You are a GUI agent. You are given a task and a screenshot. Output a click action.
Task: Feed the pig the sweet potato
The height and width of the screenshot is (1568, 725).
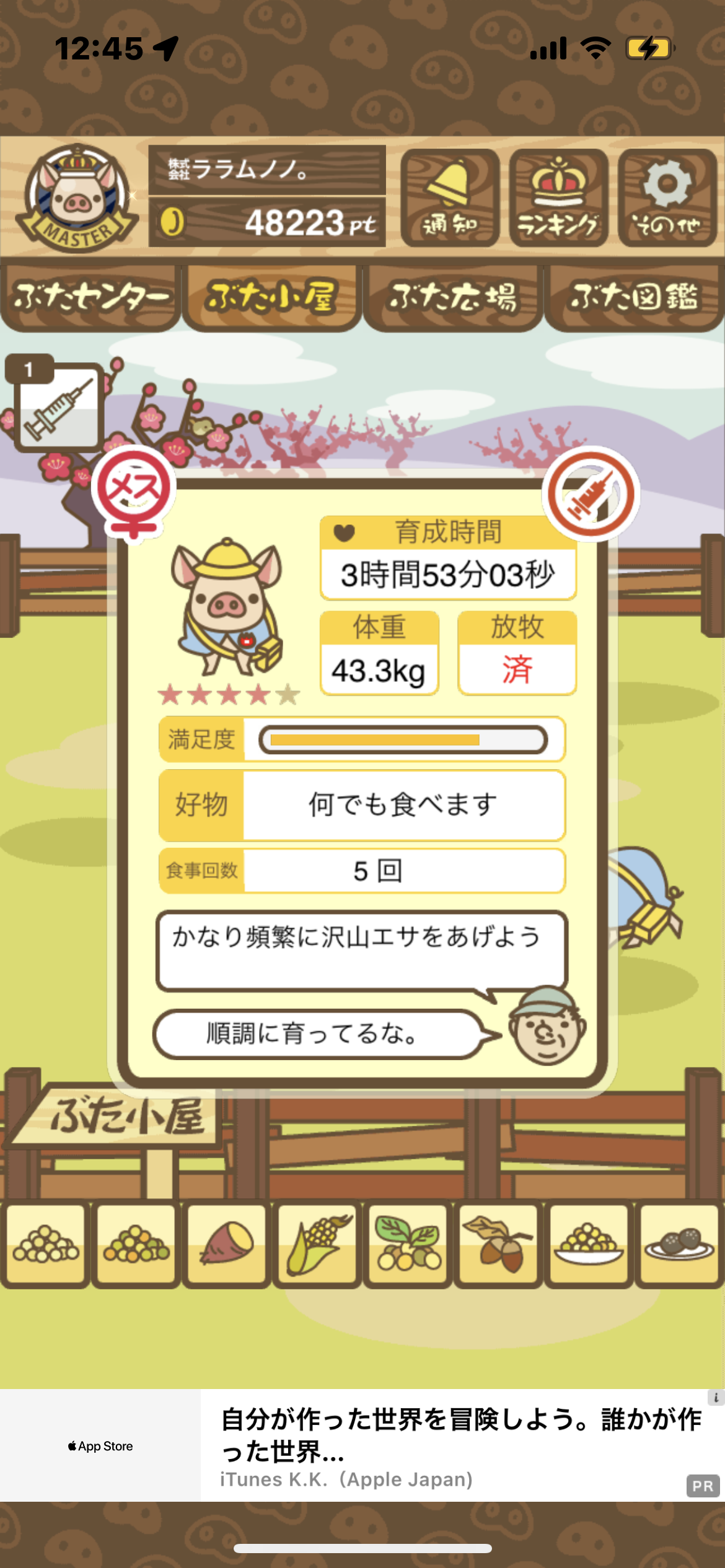tap(226, 1244)
